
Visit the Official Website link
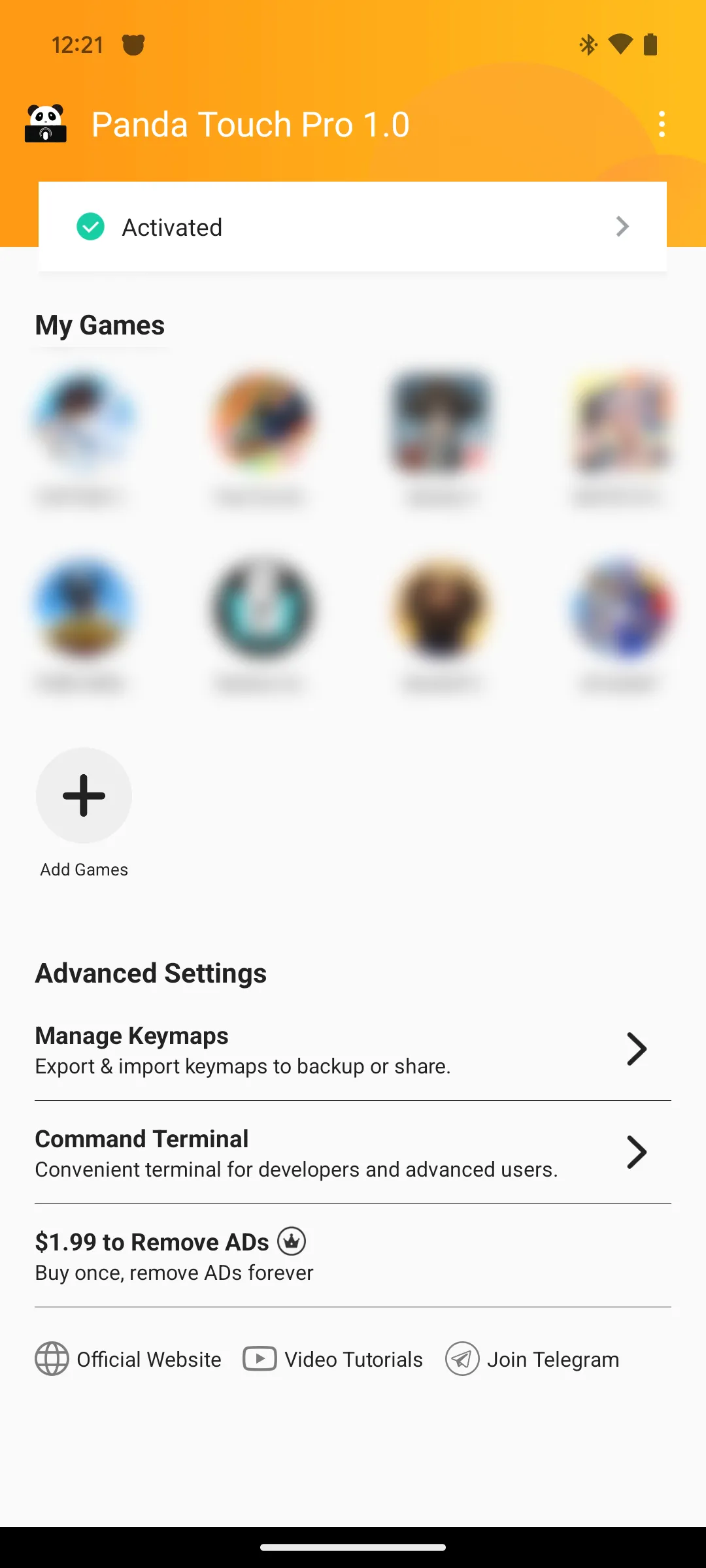[128, 1360]
